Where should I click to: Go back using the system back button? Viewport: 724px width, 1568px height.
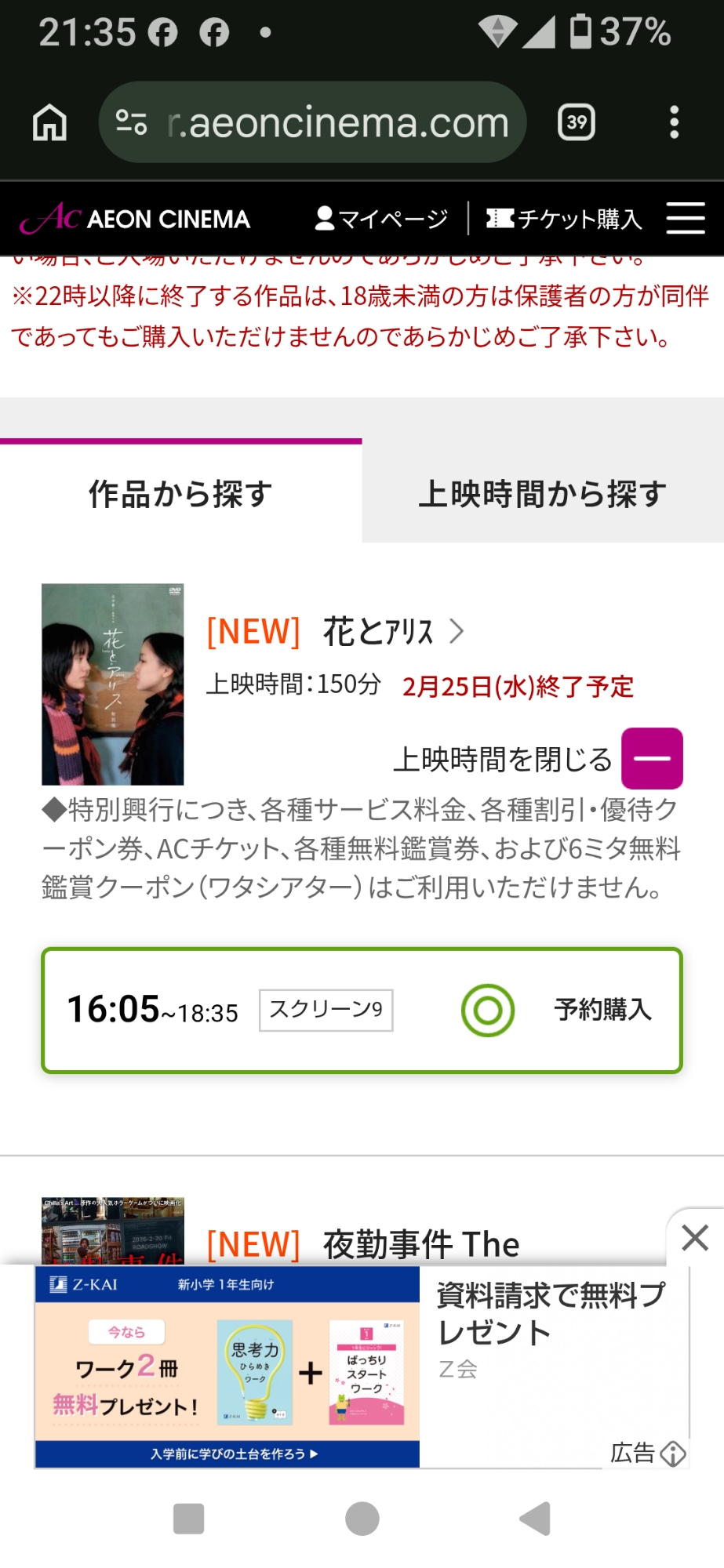(535, 1519)
